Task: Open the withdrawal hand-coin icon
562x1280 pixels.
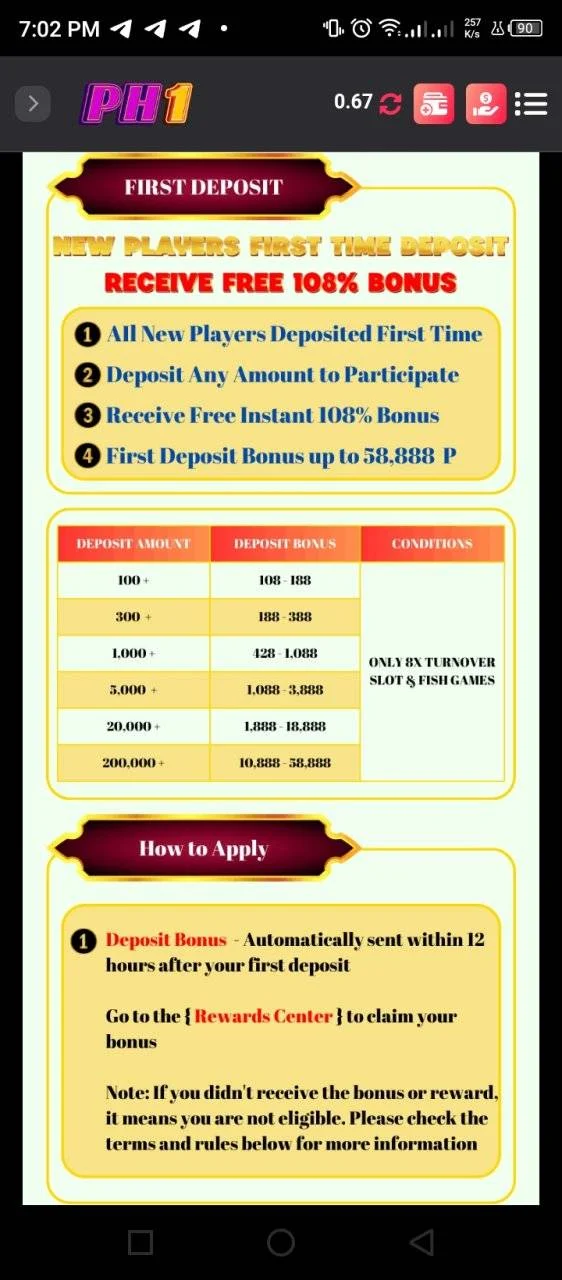Action: click(x=486, y=104)
